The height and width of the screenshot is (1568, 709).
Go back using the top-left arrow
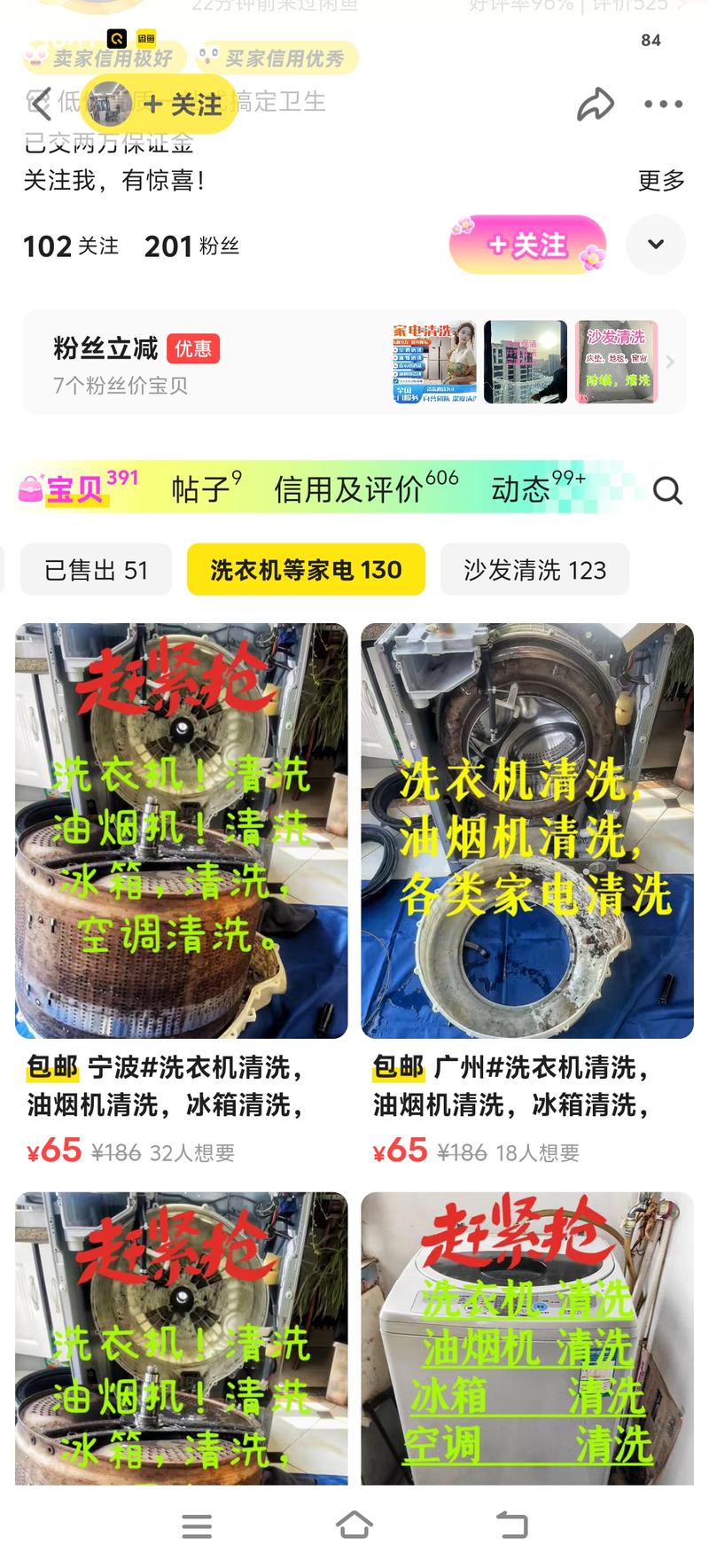click(x=40, y=104)
